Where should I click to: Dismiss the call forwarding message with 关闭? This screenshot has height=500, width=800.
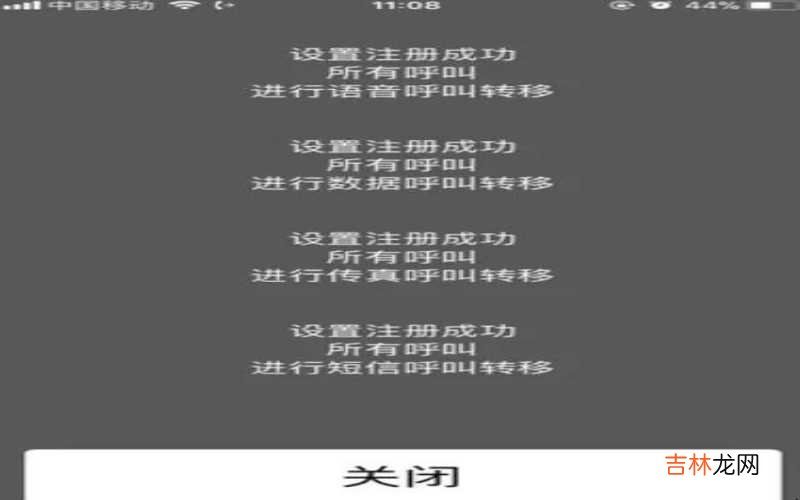pos(400,476)
